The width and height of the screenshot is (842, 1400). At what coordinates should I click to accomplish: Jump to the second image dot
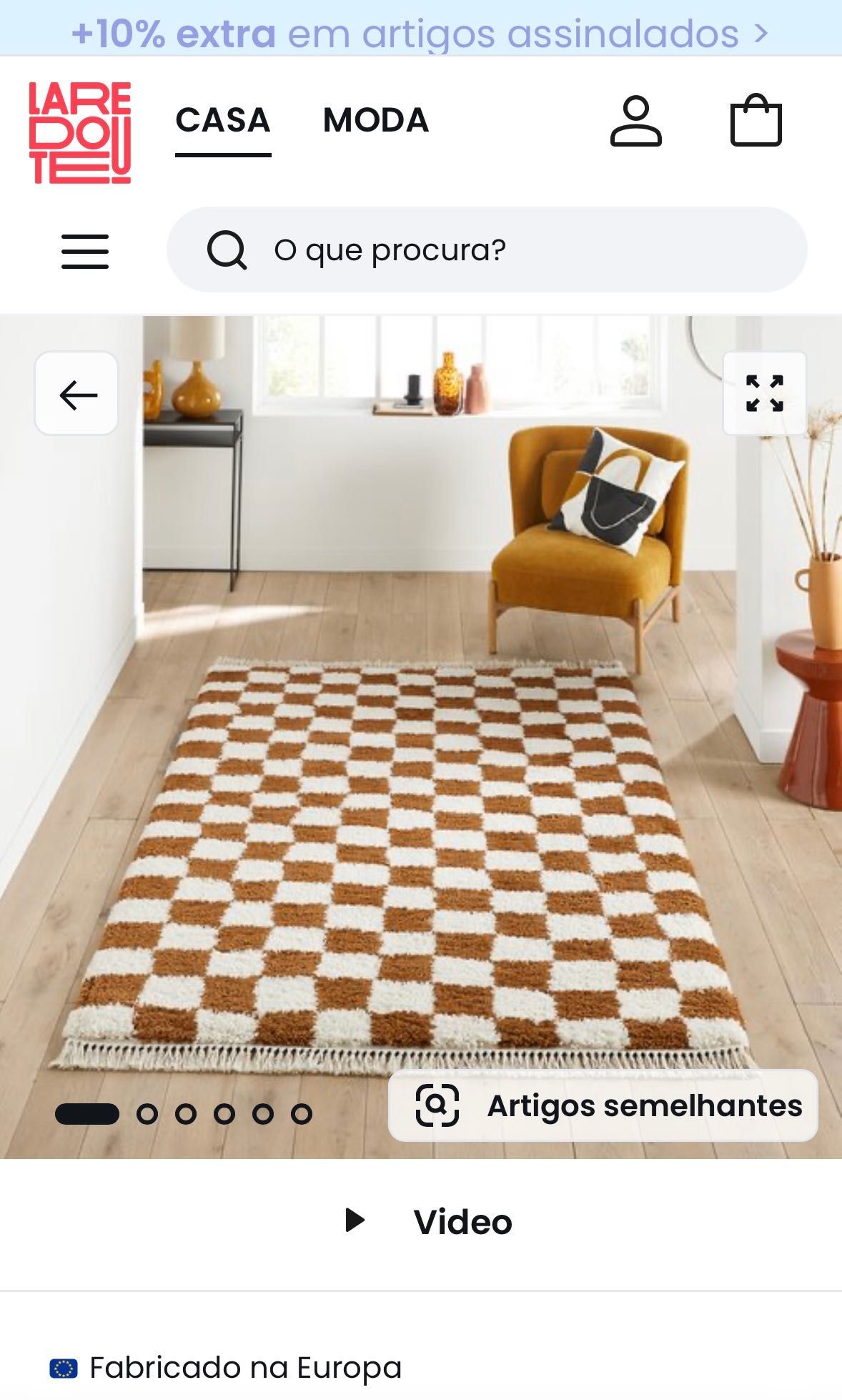(x=147, y=1114)
